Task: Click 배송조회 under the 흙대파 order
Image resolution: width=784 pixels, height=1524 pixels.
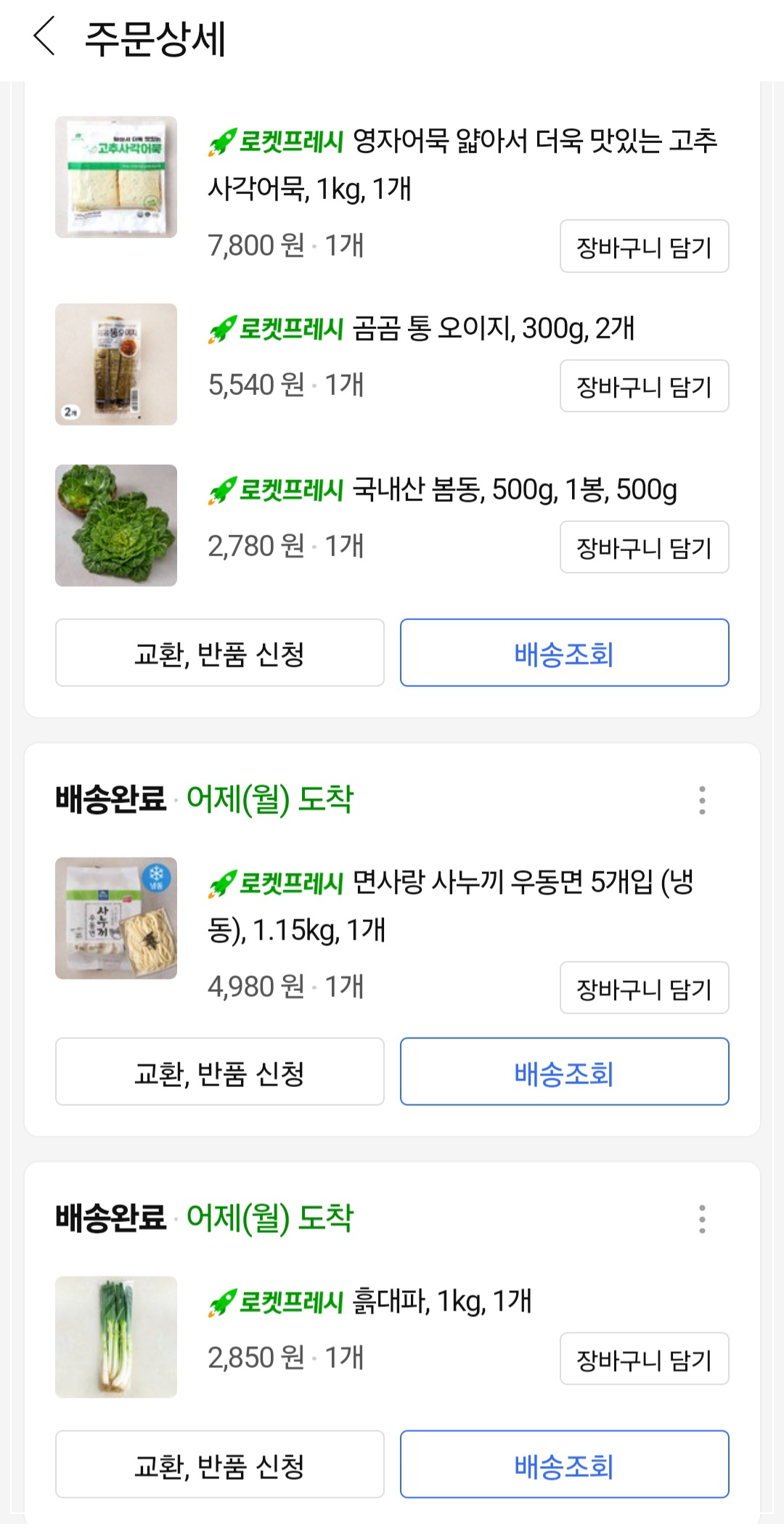Action: [563, 1464]
